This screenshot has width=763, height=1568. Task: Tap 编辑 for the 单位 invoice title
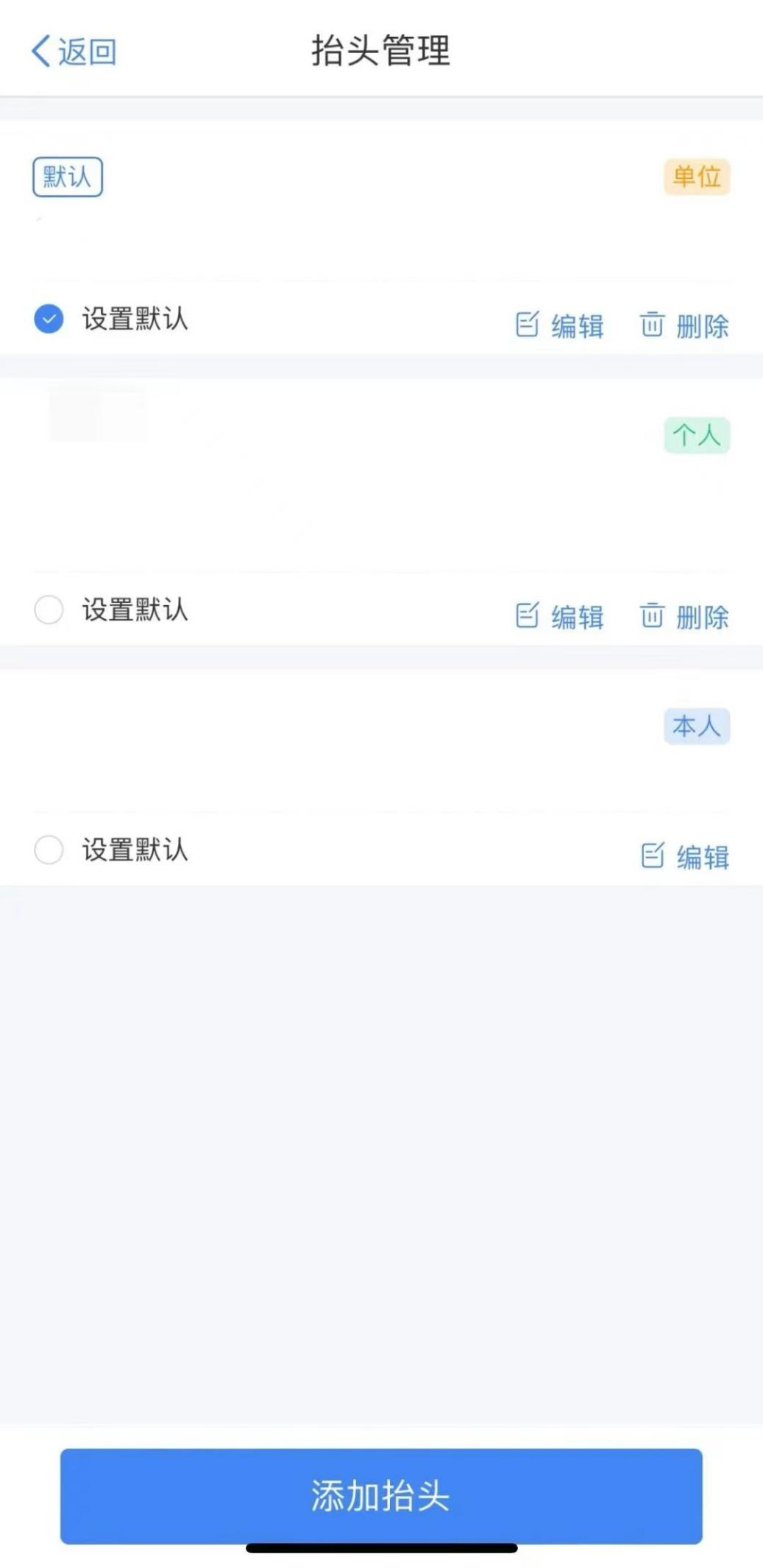point(560,325)
